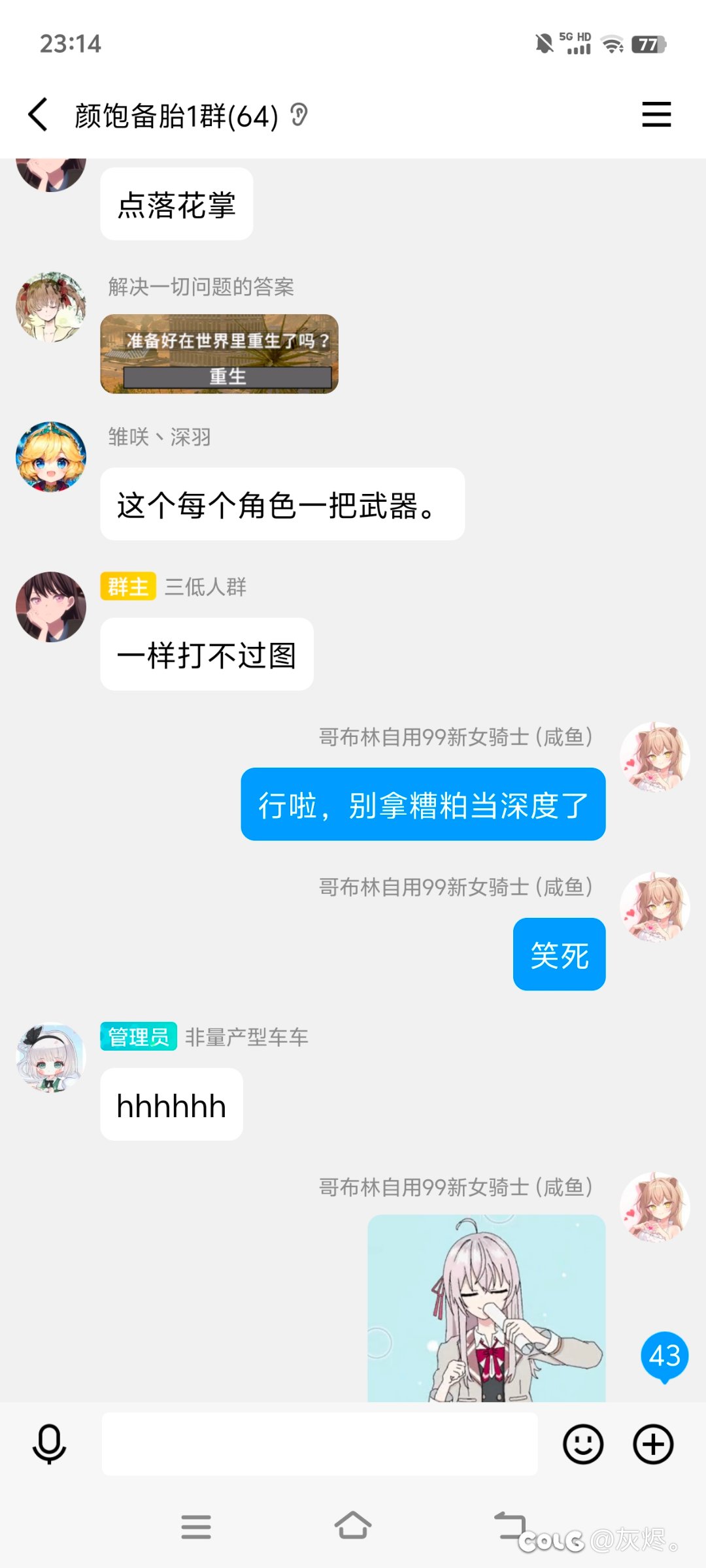This screenshot has height=1568, width=706.
Task: Tap the system home button
Action: (x=353, y=1526)
